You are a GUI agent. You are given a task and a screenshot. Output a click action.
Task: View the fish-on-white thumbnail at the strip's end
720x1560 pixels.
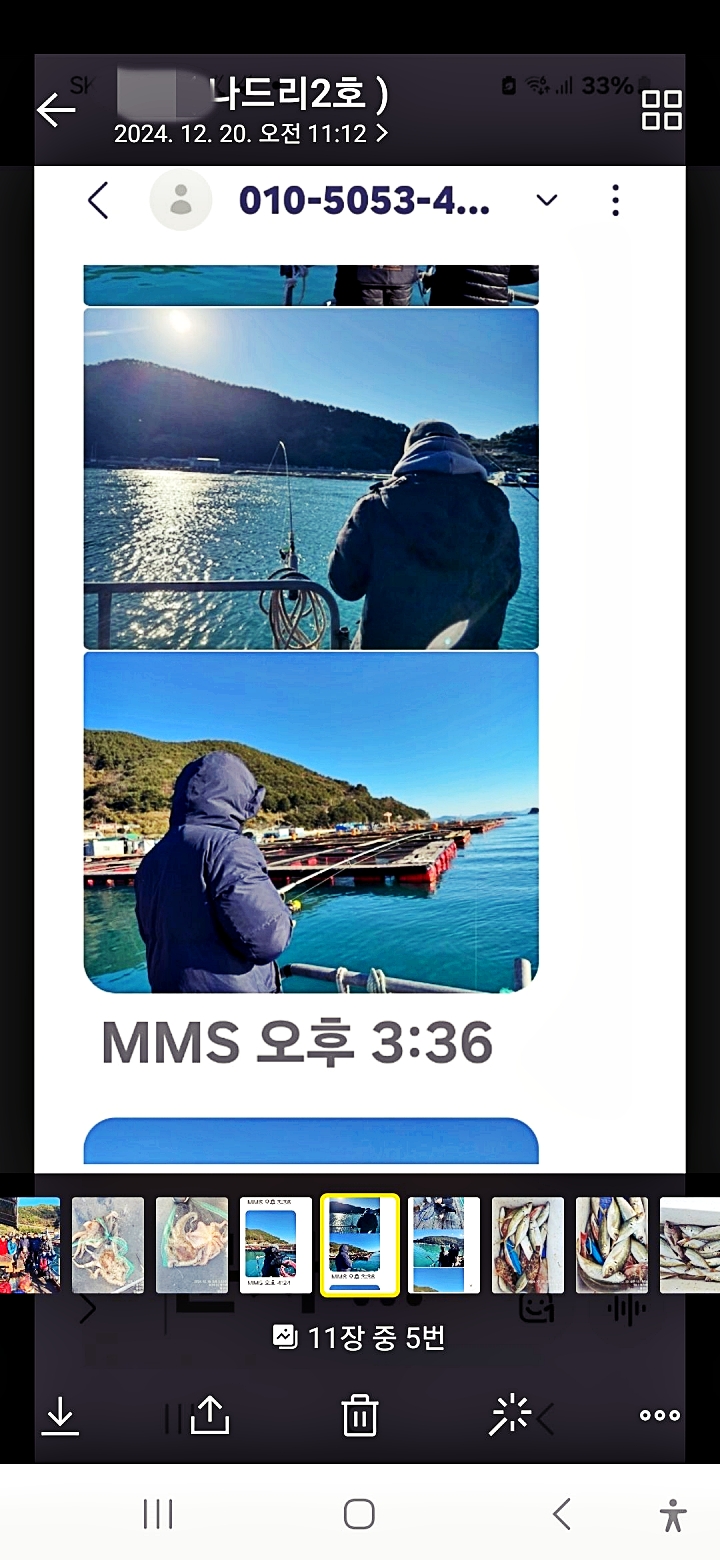690,1245
